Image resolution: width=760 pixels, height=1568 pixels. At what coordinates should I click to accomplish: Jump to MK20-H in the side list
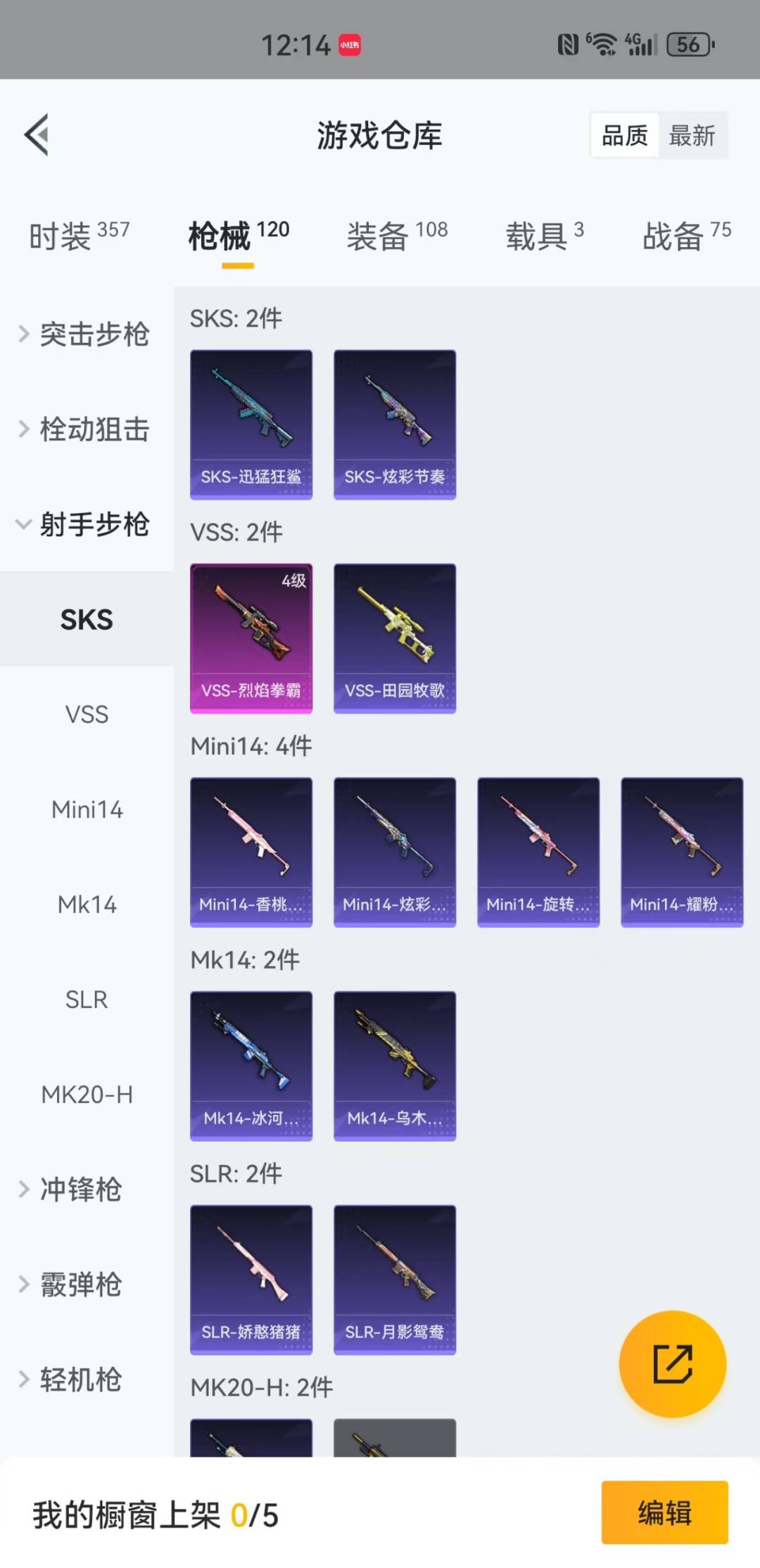pyautogui.click(x=87, y=1094)
